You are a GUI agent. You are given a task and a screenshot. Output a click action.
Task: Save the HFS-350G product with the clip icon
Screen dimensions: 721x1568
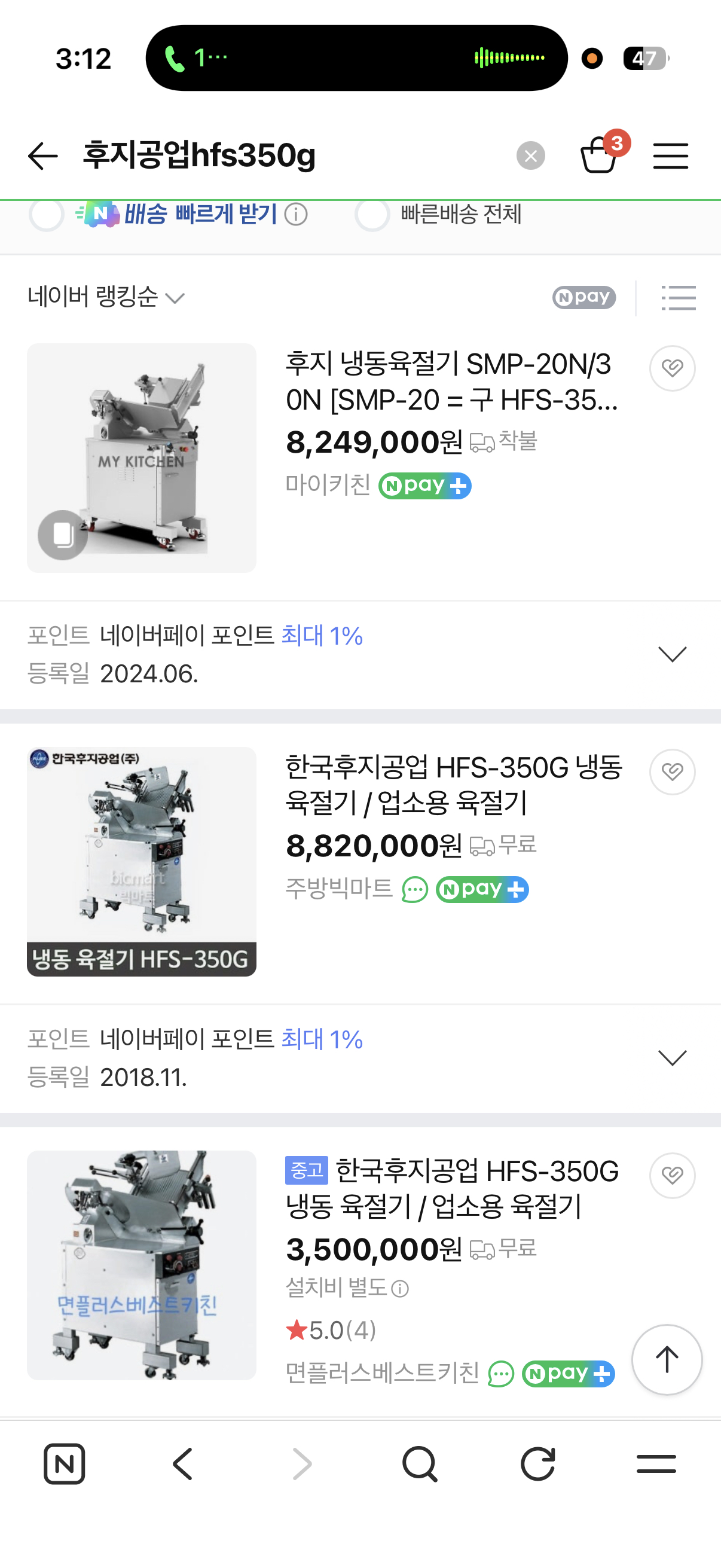(x=672, y=772)
